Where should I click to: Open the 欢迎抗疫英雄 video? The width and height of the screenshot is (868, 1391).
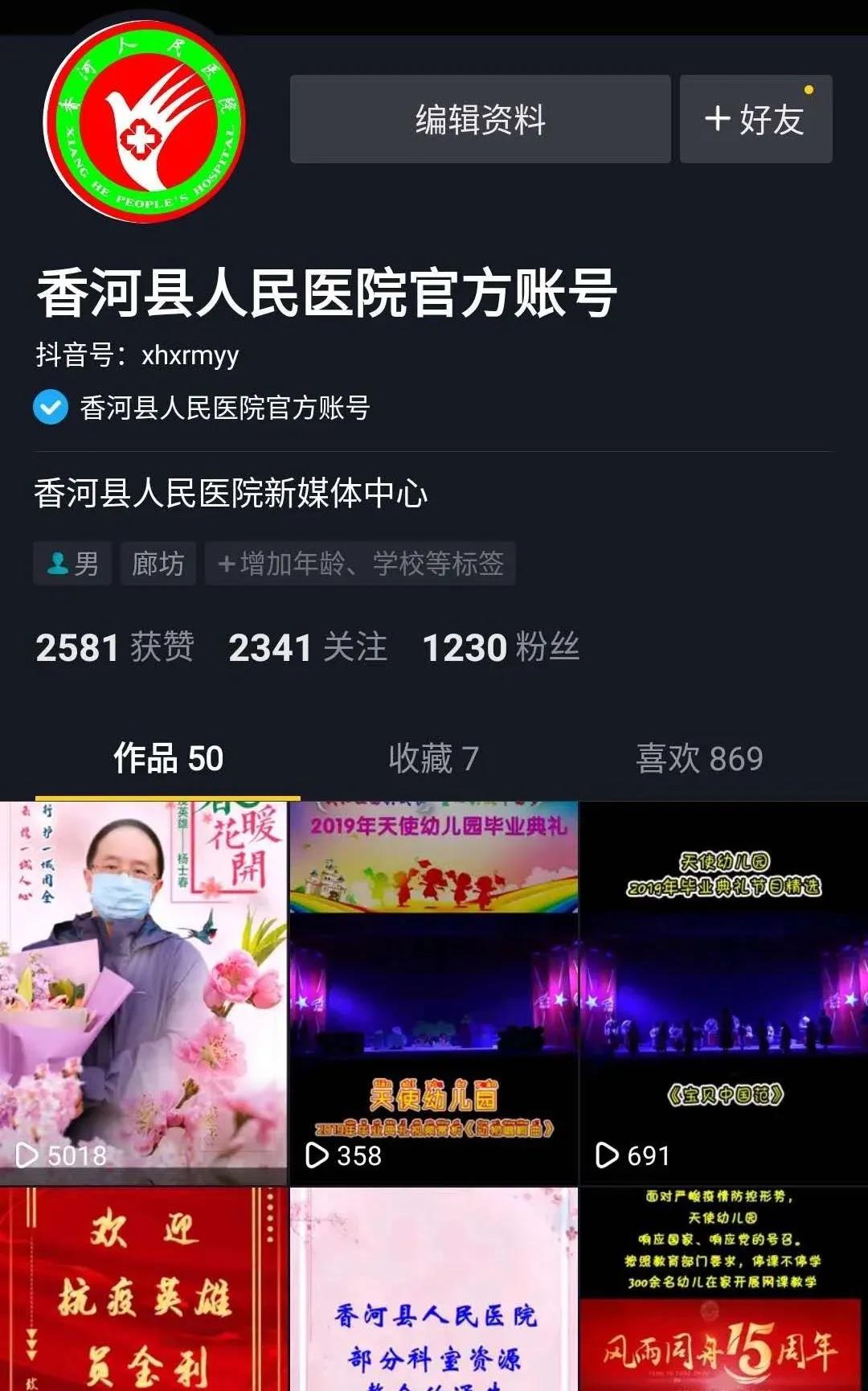[143, 1290]
